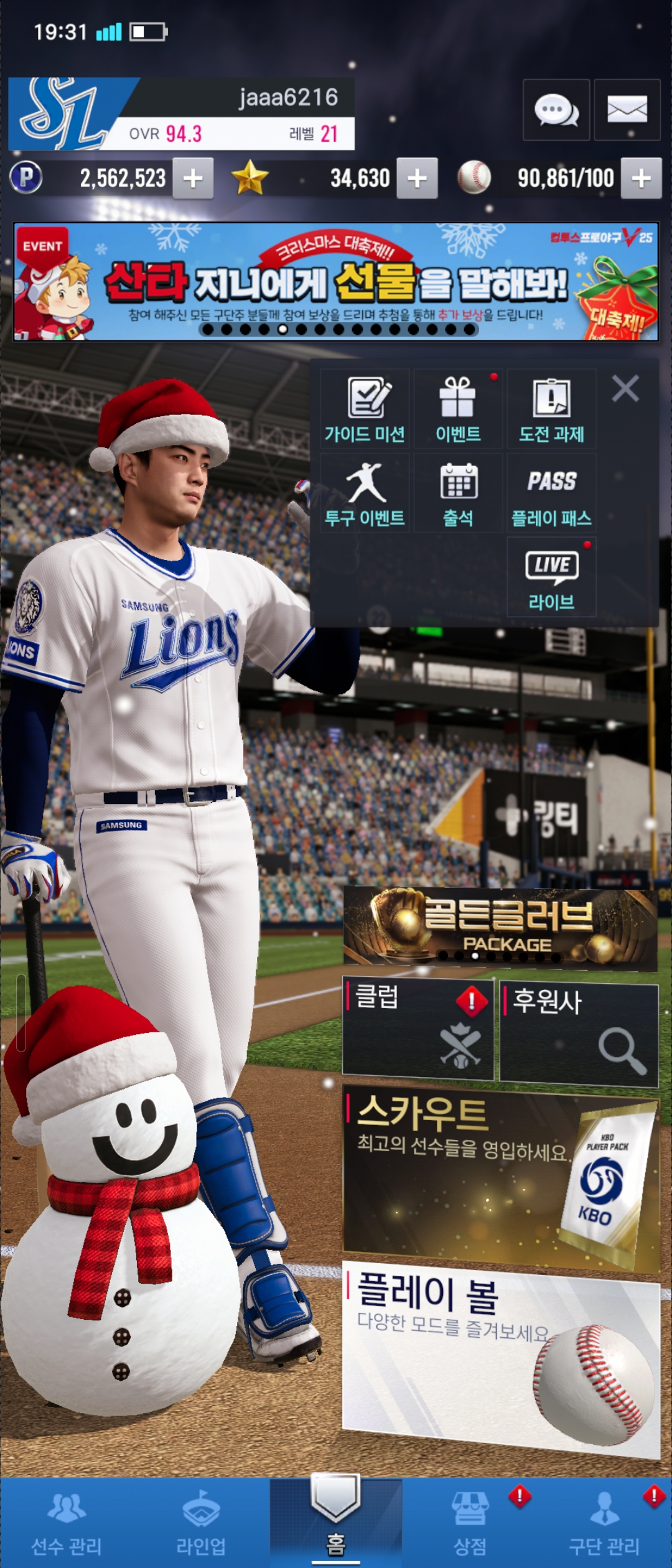Add baseballs with the plus button
672x1568 pixels.
[x=641, y=179]
